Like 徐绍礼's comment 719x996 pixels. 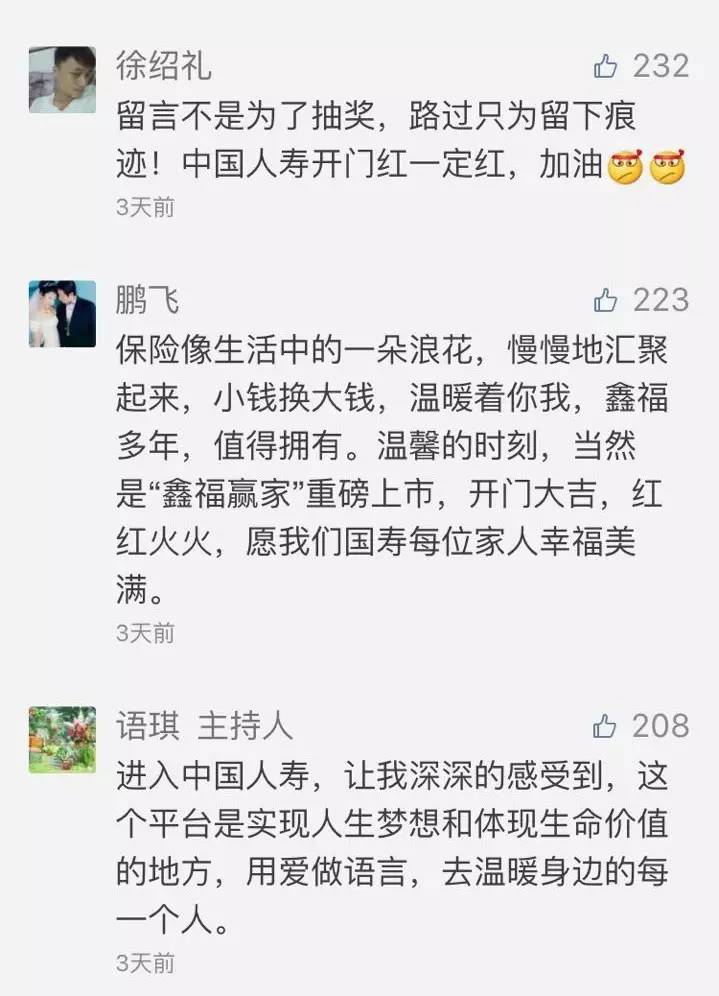(606, 67)
